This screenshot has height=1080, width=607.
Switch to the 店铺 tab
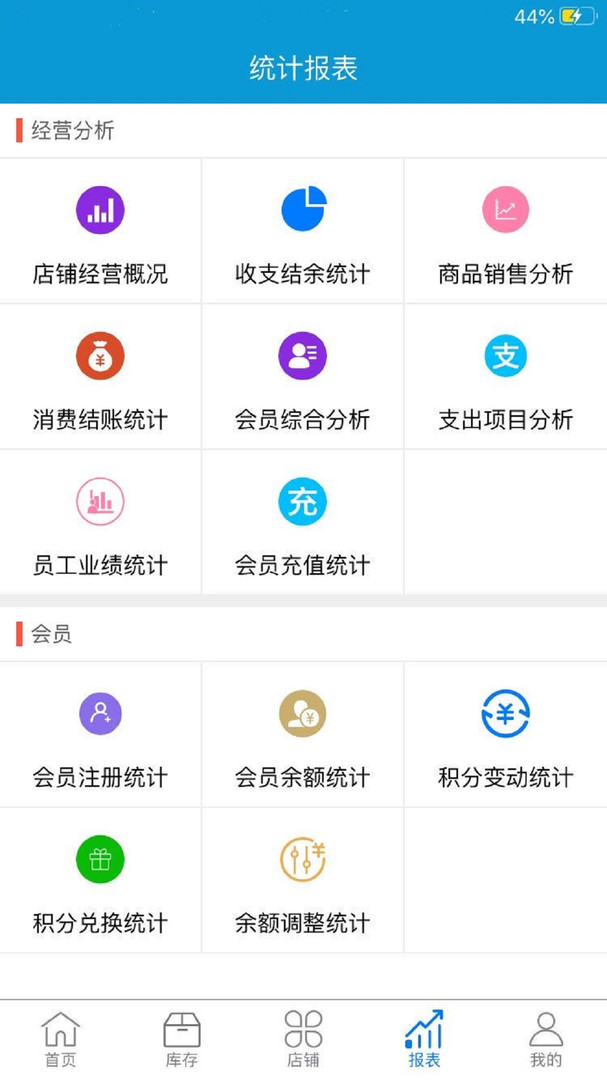(303, 1039)
